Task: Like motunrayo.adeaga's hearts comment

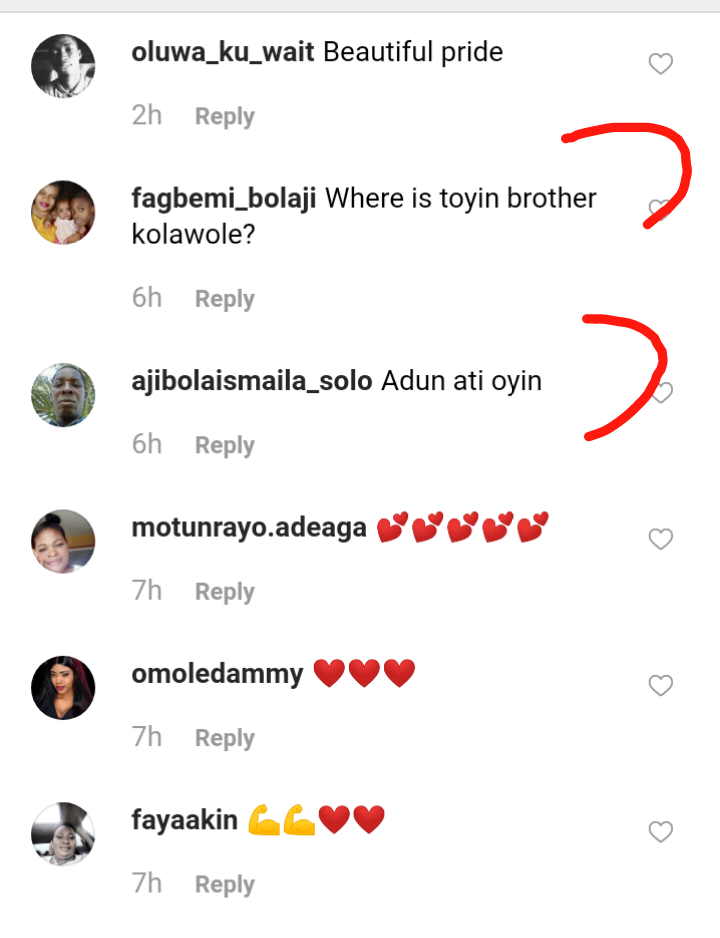Action: tap(660, 540)
